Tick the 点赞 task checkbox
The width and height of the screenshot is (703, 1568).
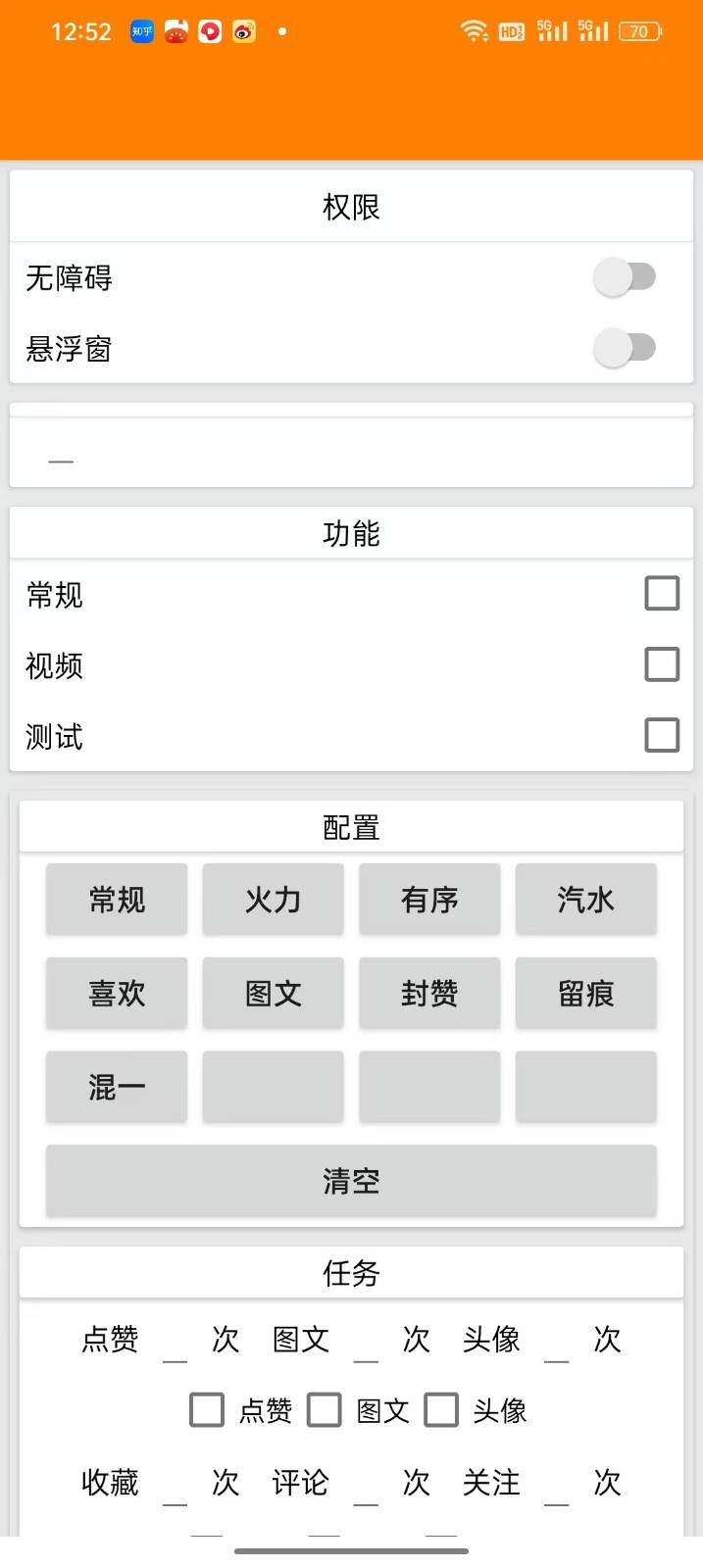207,1410
